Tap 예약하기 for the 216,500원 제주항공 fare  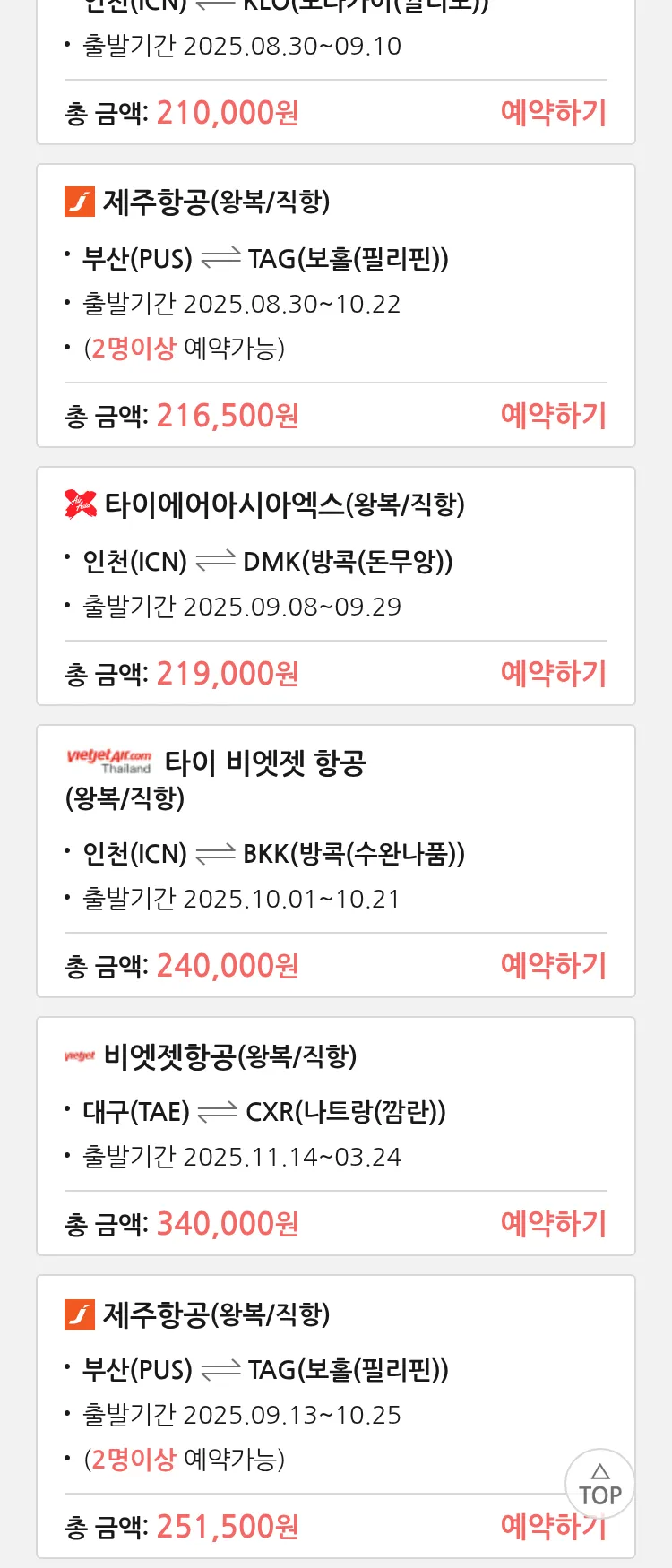pos(553,416)
